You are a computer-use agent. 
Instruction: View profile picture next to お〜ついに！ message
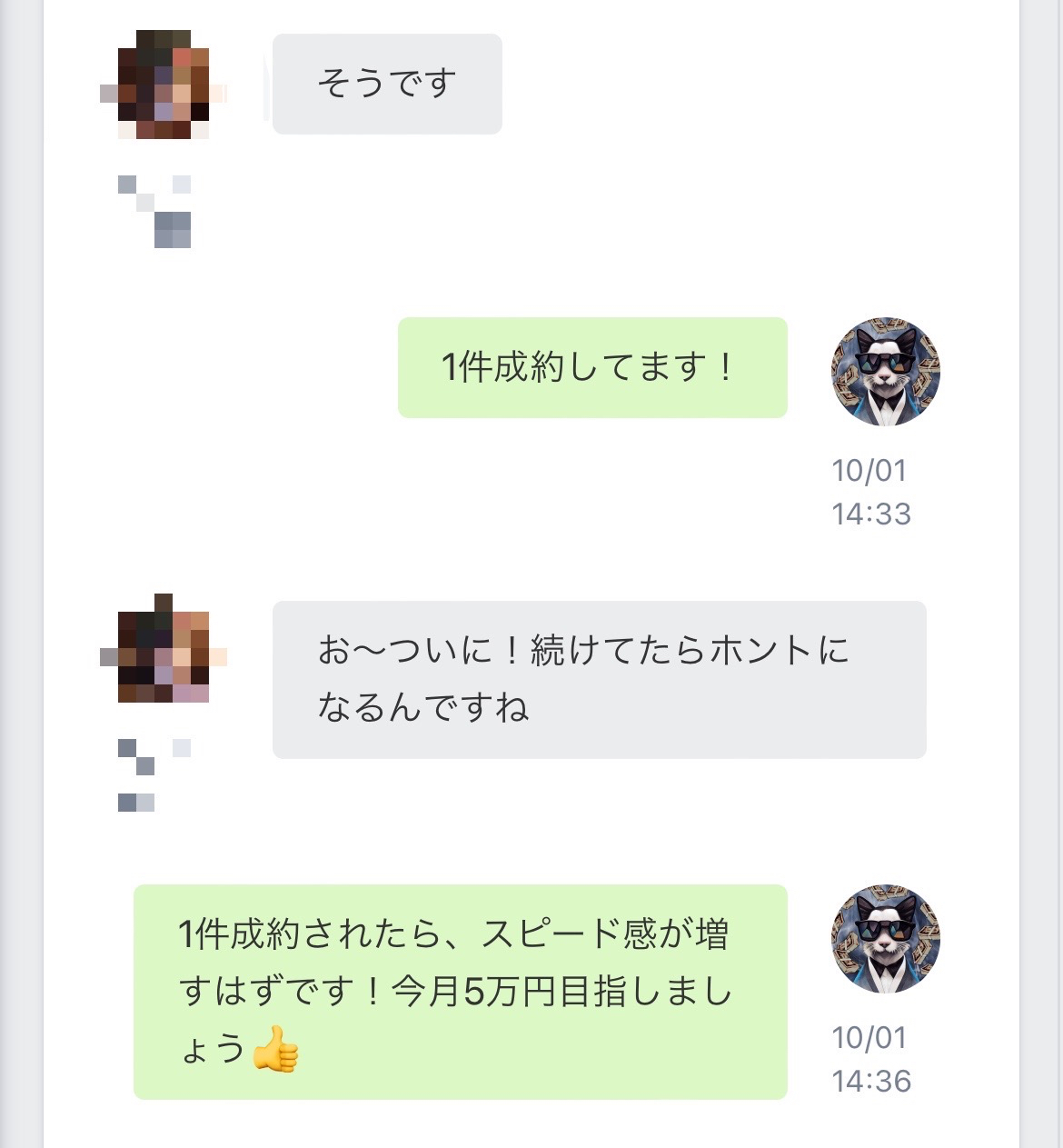[164, 649]
